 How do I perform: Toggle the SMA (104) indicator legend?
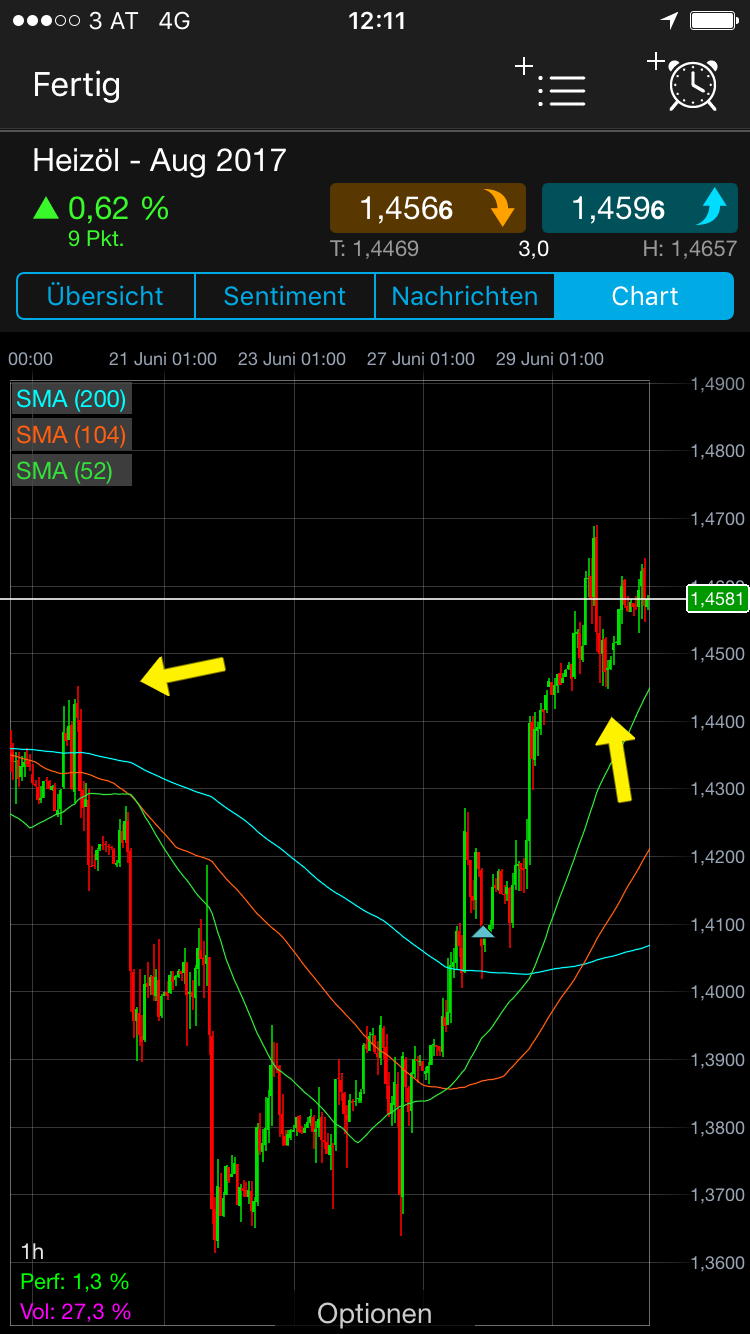click(71, 434)
